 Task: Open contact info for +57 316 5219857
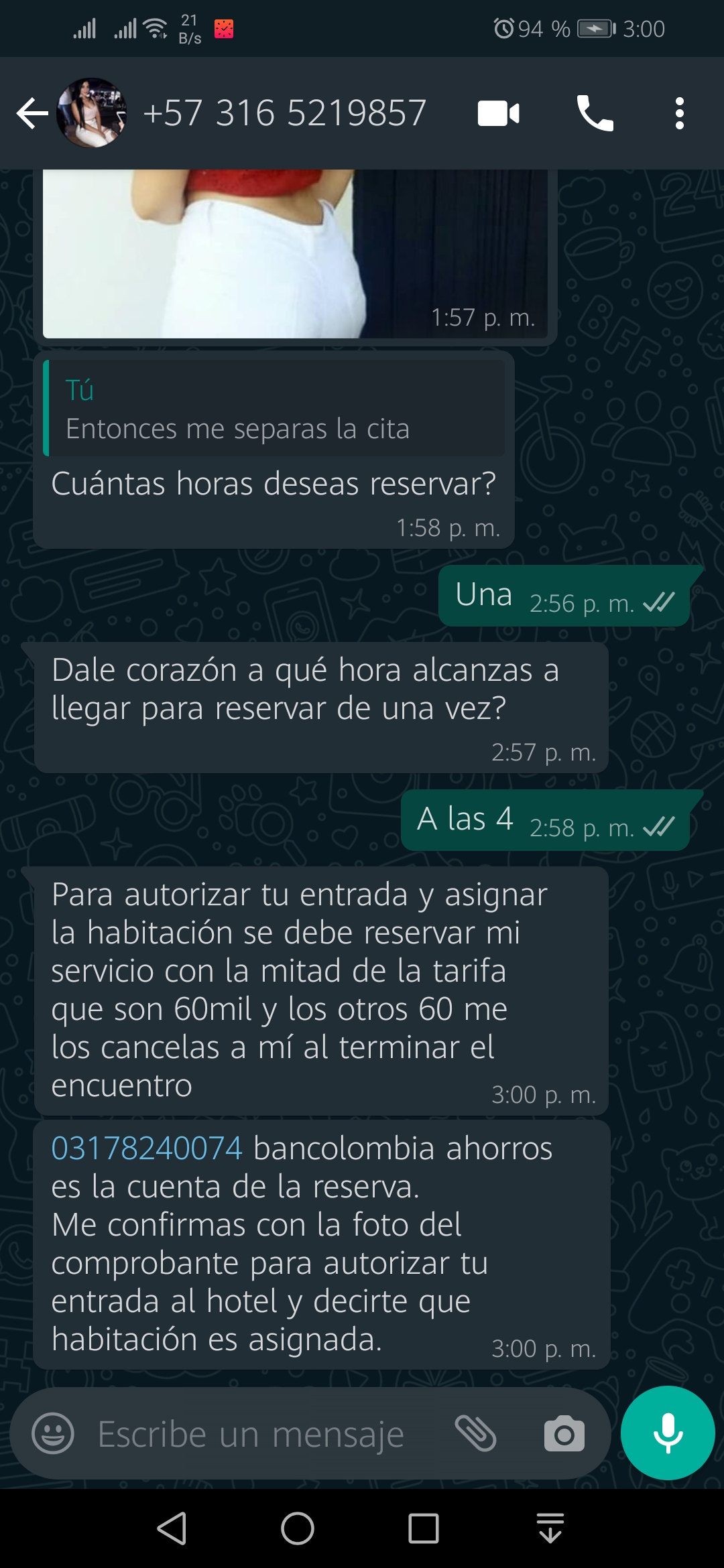[284, 113]
